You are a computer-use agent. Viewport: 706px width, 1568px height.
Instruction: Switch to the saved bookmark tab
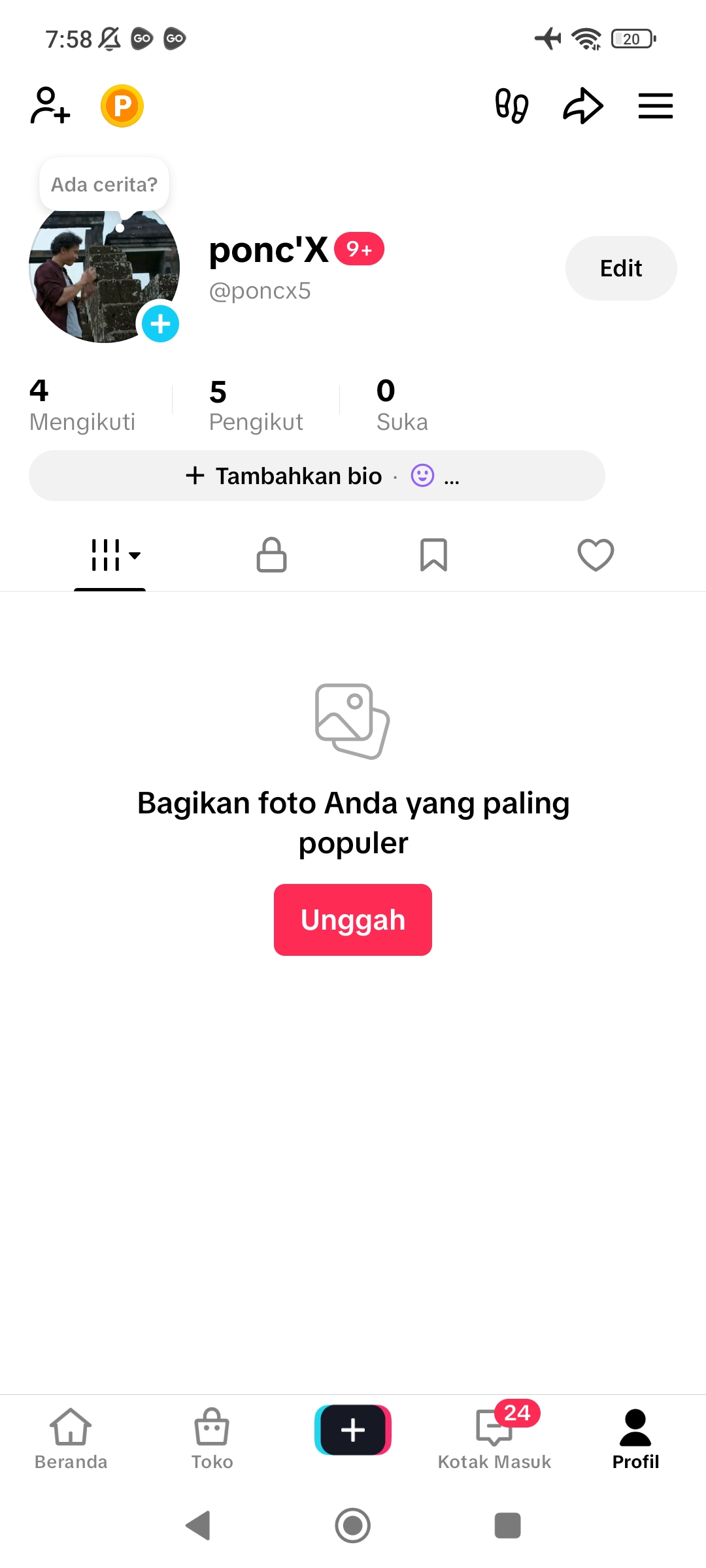(x=433, y=555)
